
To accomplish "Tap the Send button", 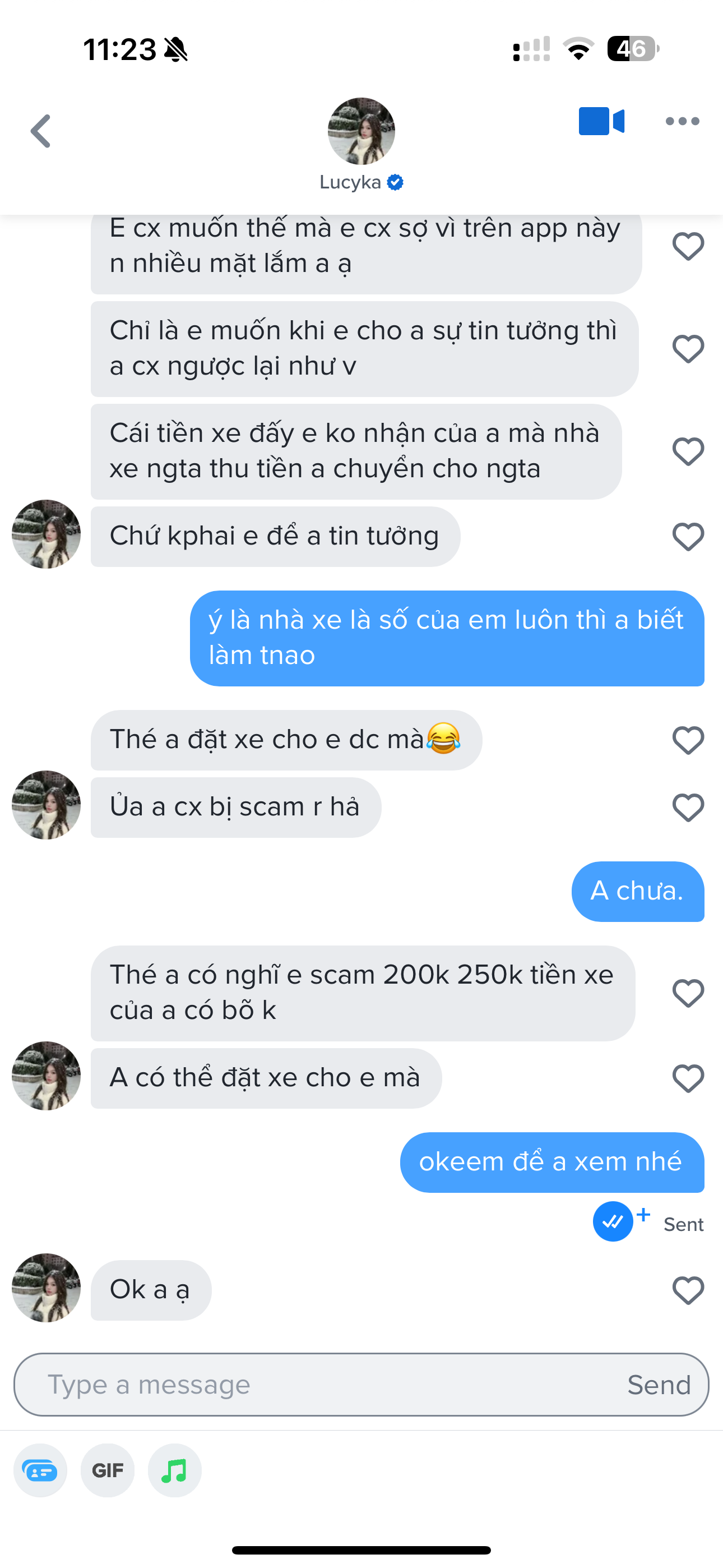I will pyautogui.click(x=659, y=1385).
